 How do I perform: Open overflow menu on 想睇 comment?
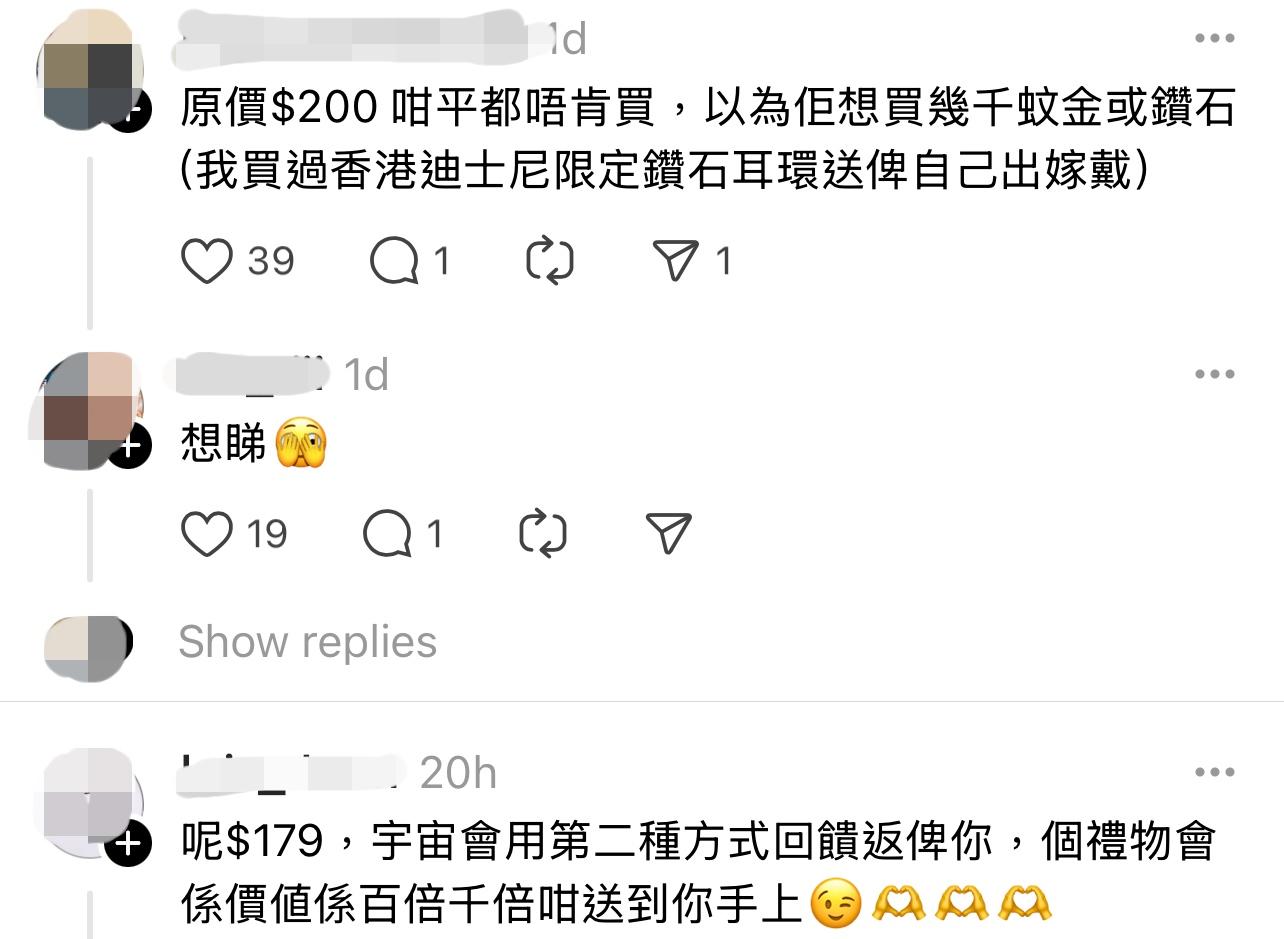pos(1214,375)
